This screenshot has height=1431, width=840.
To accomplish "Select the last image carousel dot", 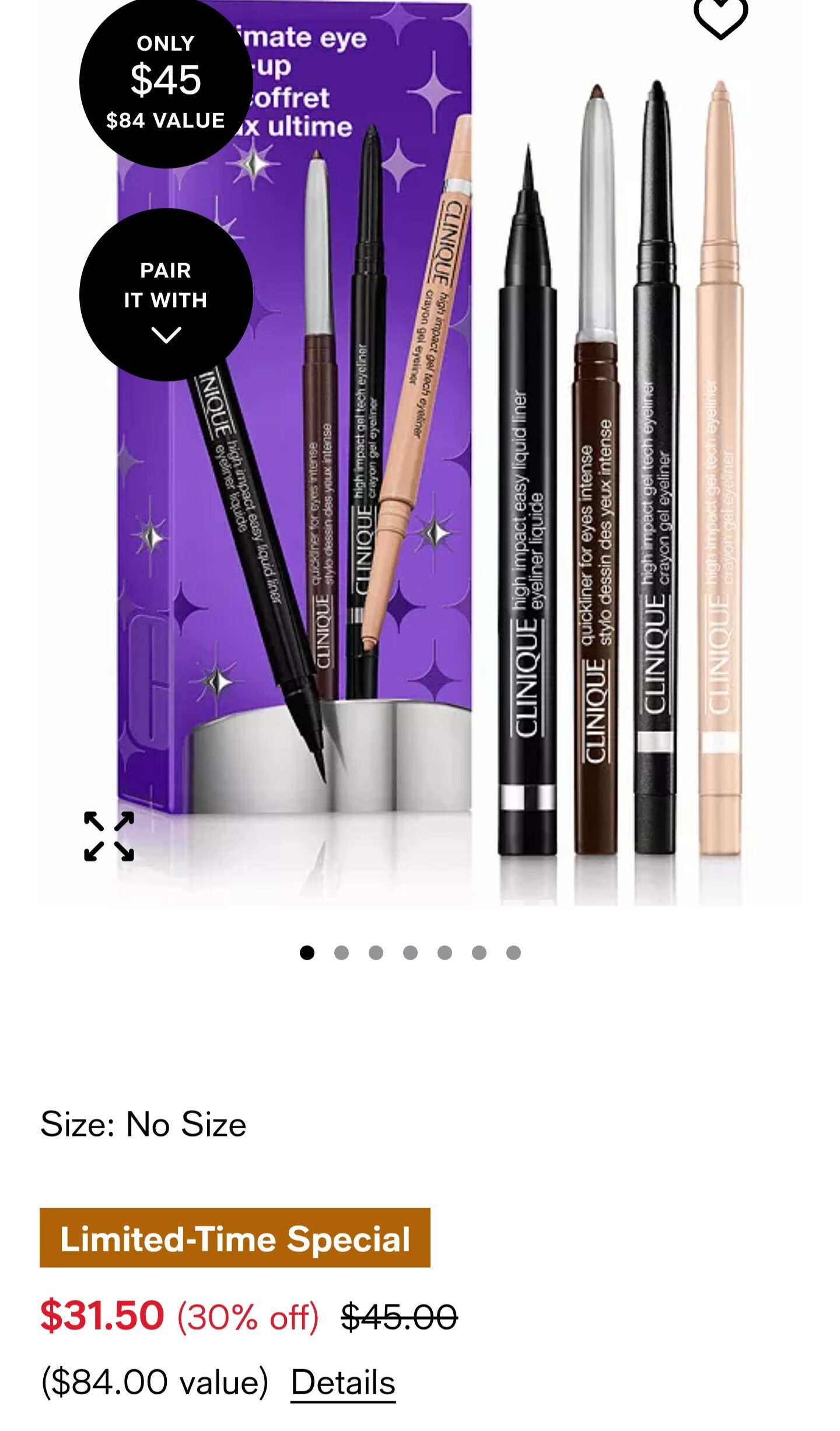I will point(513,953).
